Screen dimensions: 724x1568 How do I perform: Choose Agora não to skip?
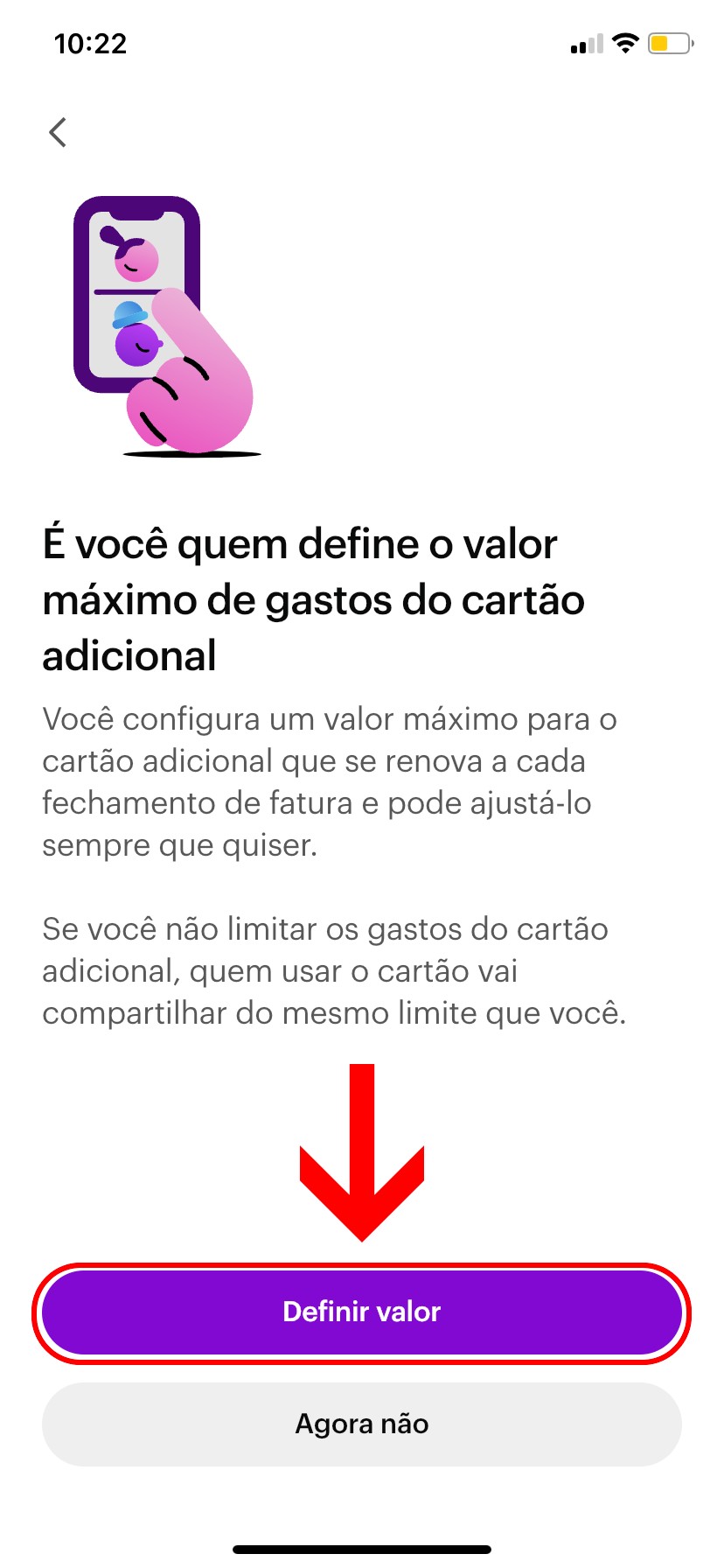361,1424
